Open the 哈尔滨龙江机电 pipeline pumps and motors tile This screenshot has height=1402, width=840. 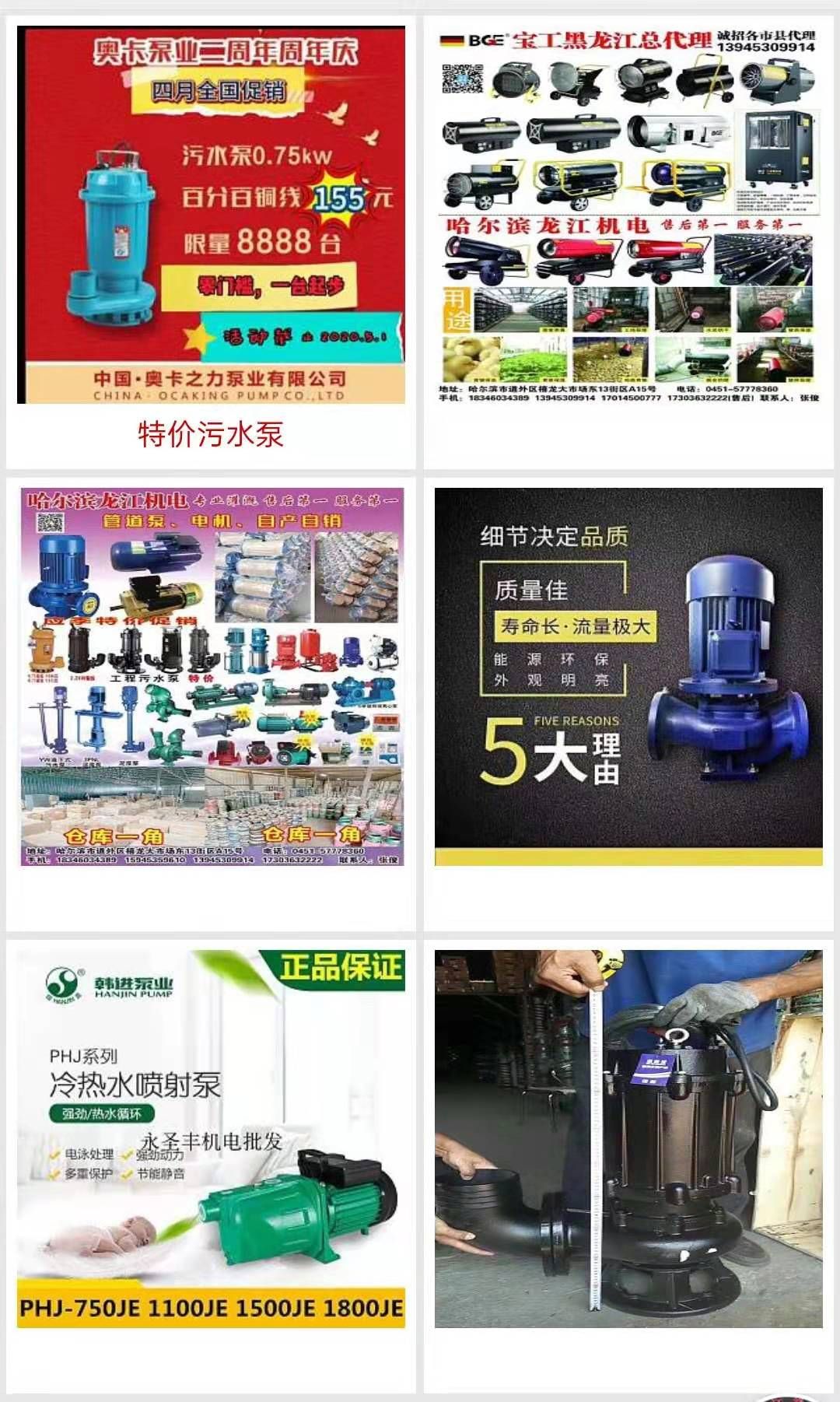[211, 676]
